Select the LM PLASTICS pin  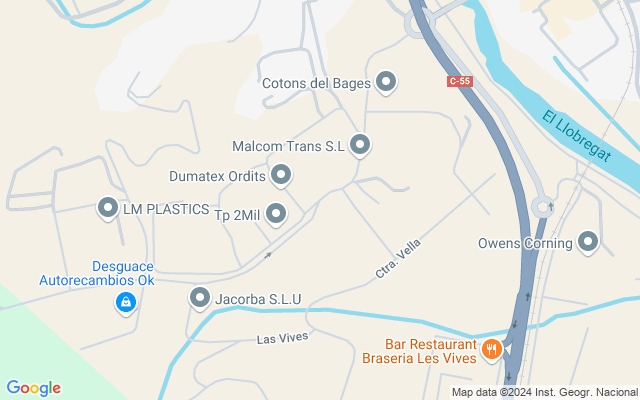tap(108, 209)
